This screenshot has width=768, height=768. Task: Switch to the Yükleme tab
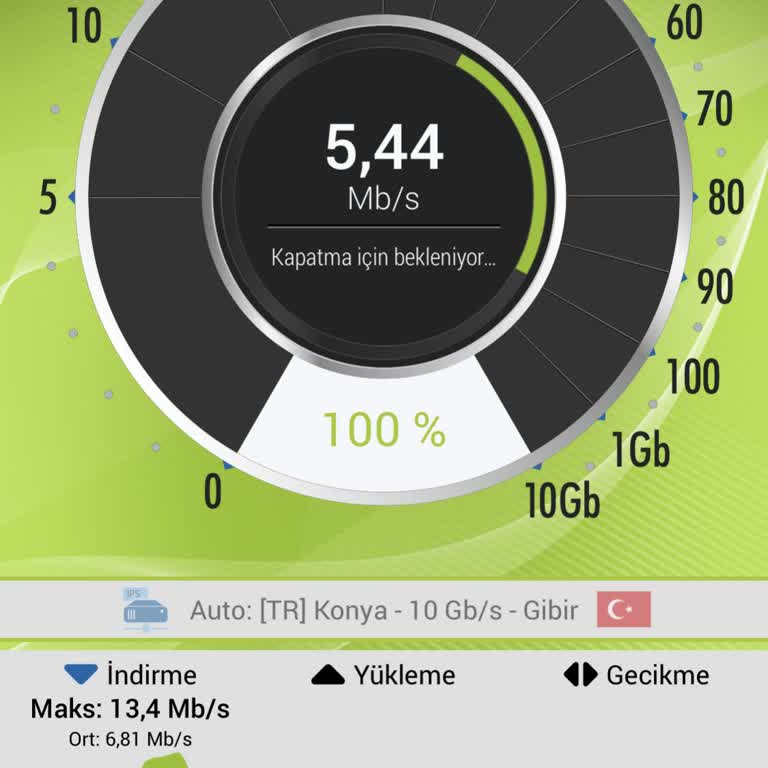pyautogui.click(x=384, y=676)
